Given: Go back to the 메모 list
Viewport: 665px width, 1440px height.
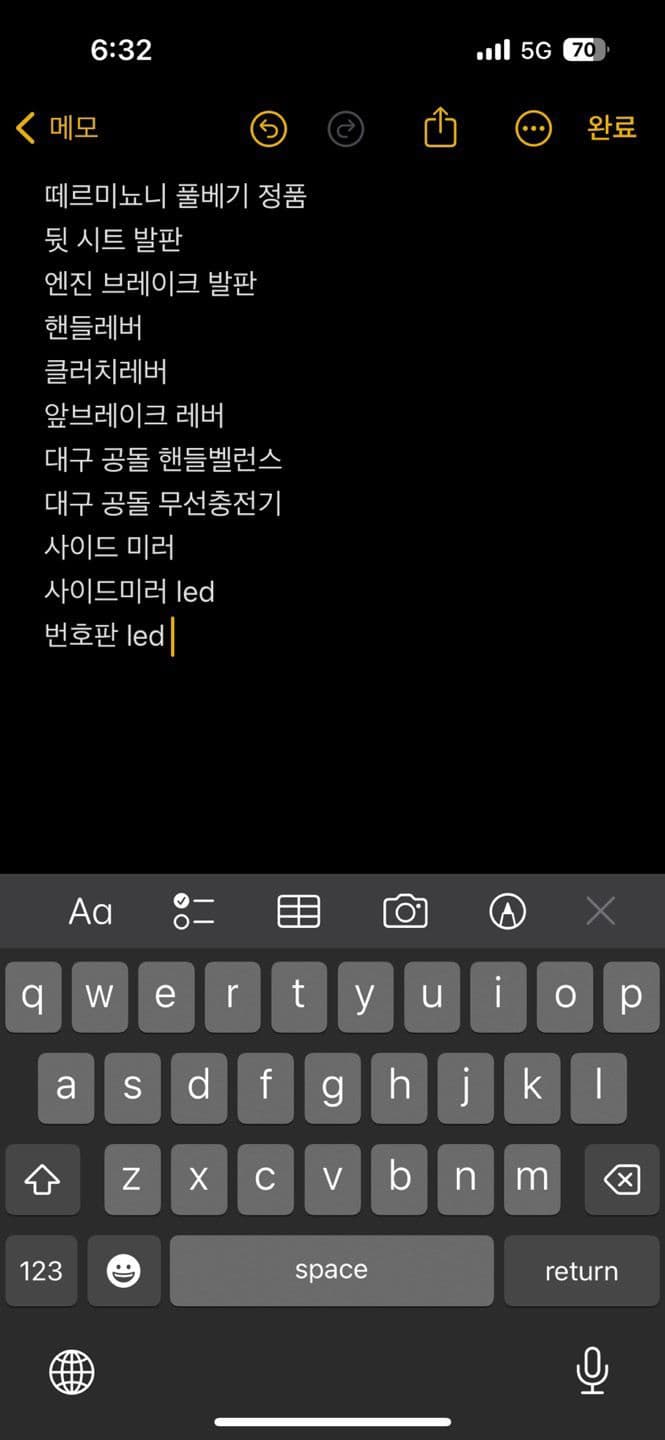Looking at the screenshot, I should click(x=57, y=128).
